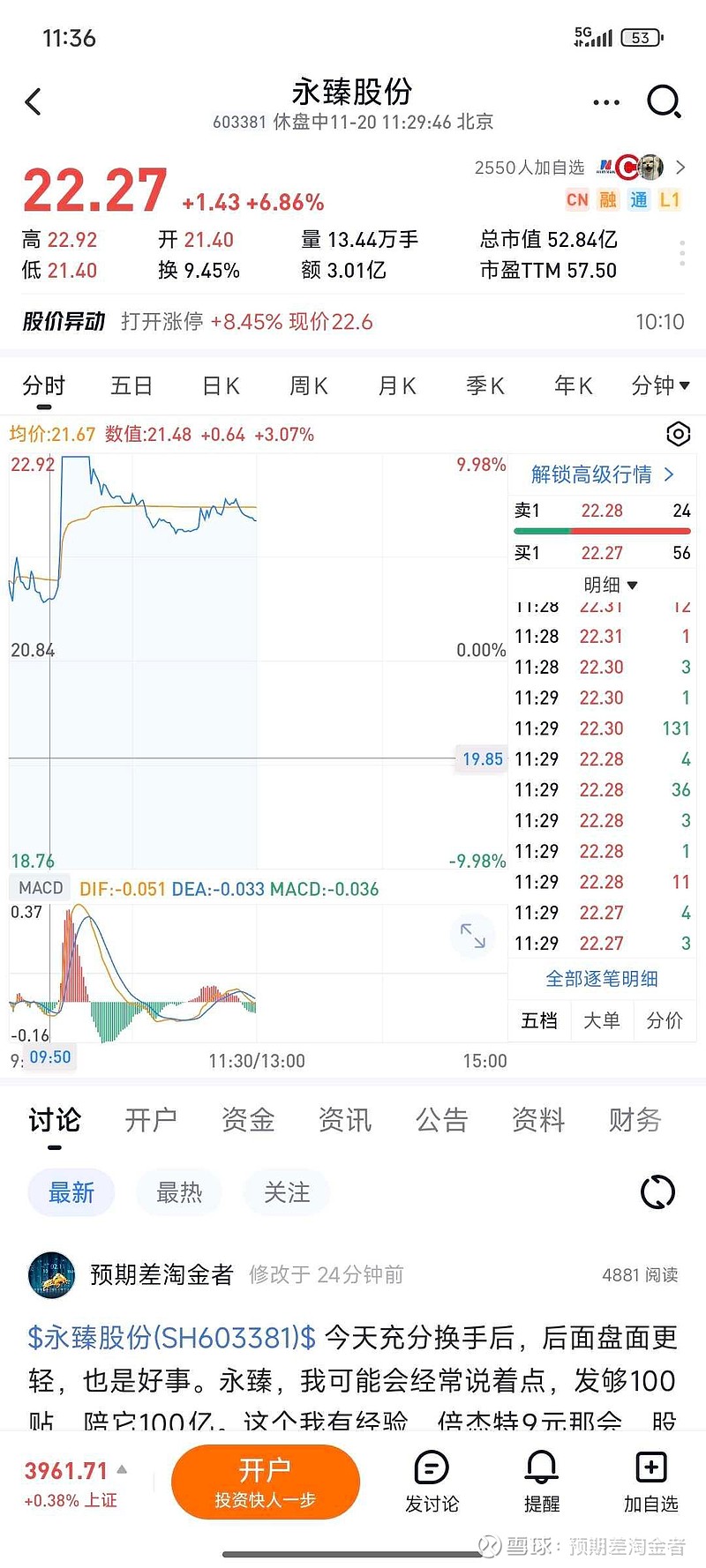Refresh the discussion feed
706x1568 pixels.
(657, 1191)
